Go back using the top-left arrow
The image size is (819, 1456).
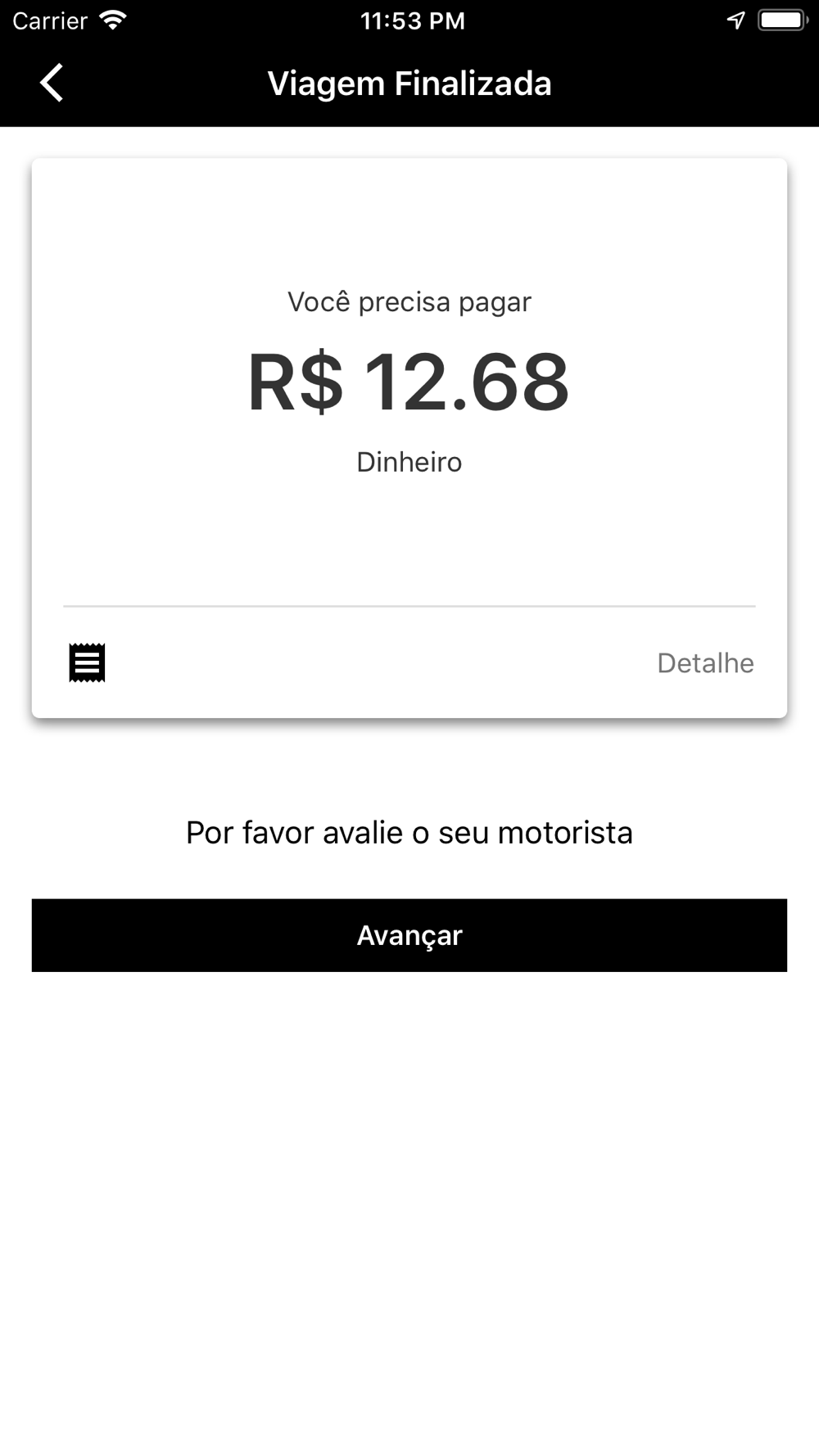(x=52, y=83)
